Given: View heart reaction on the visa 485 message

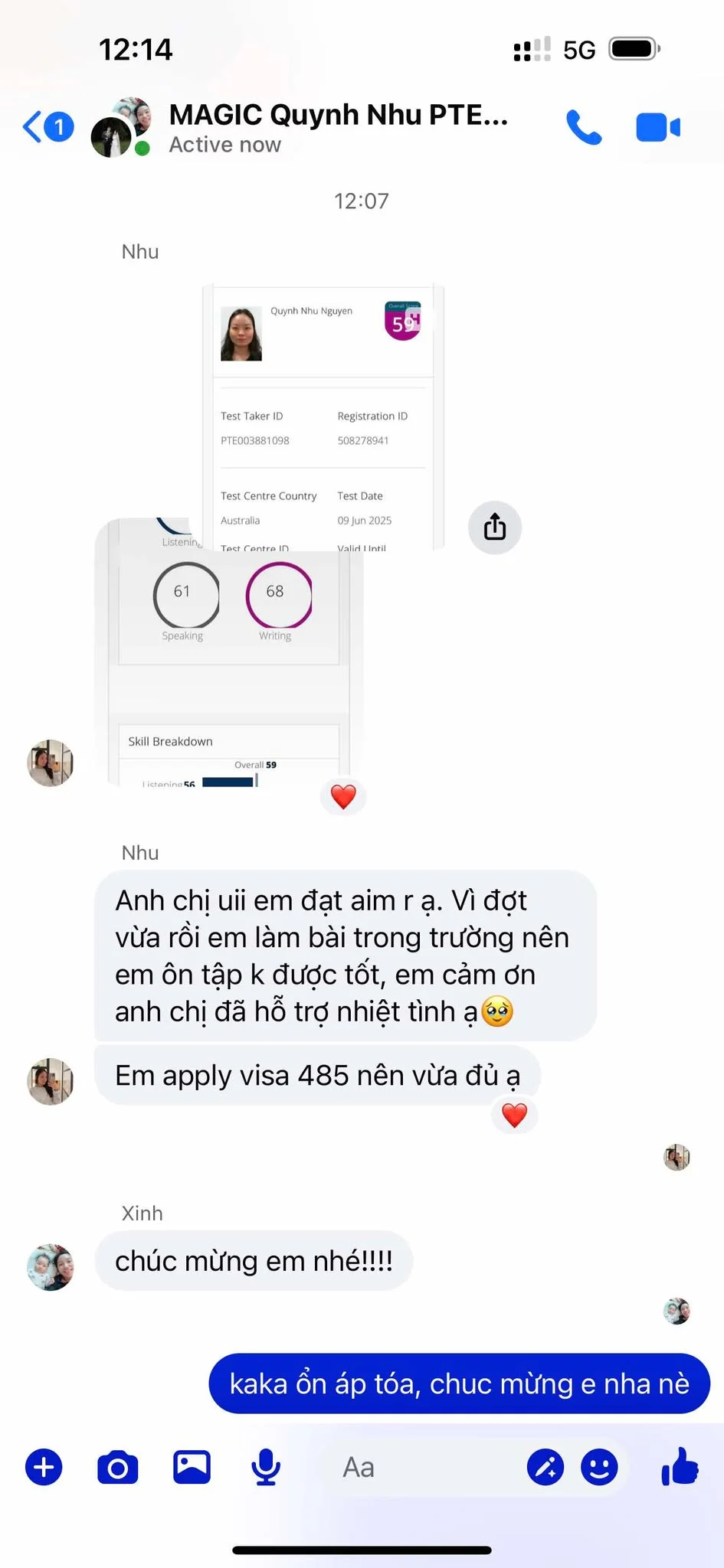Looking at the screenshot, I should point(514,1116).
